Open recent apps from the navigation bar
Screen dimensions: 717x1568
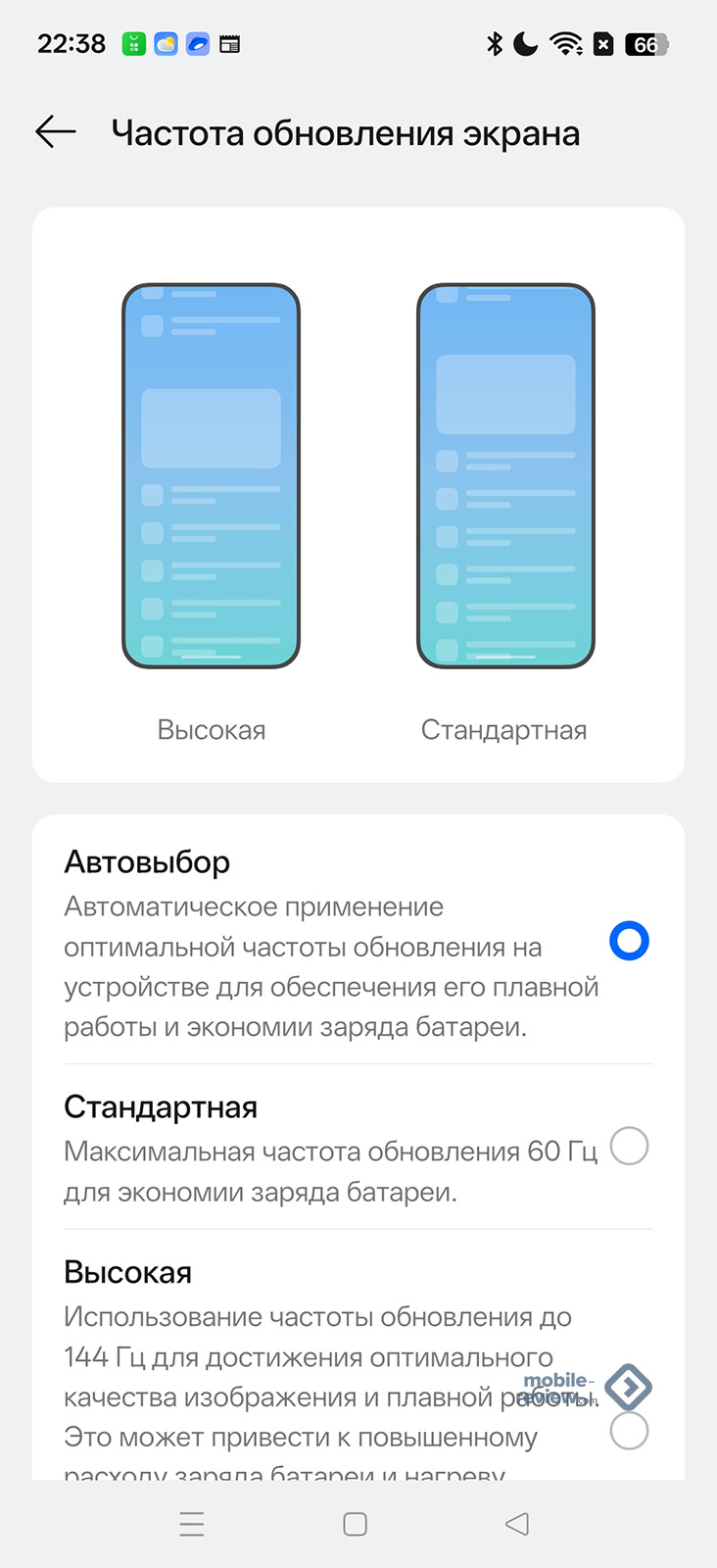(x=192, y=1524)
